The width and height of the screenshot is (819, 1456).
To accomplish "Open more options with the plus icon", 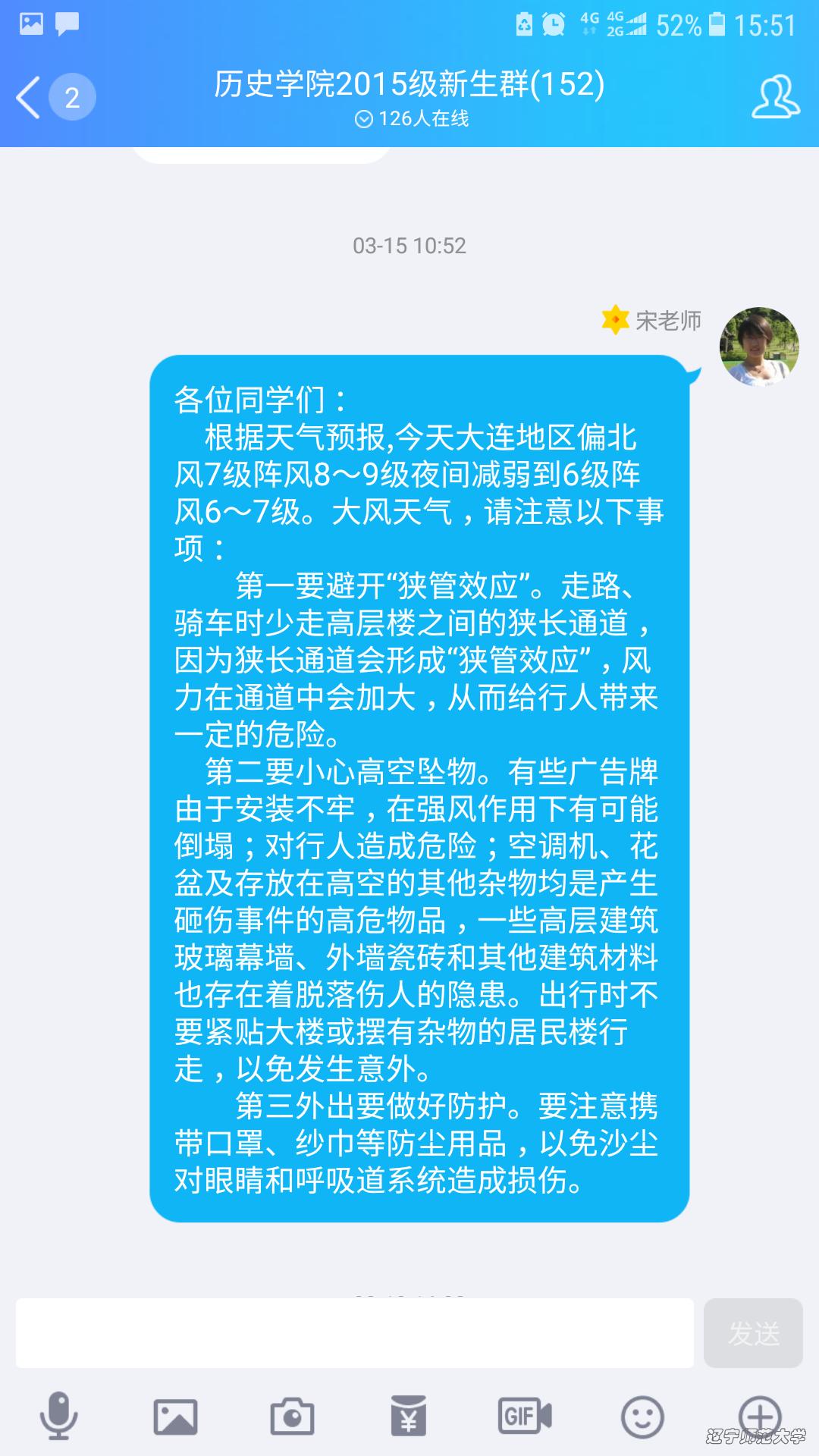I will tap(759, 1414).
